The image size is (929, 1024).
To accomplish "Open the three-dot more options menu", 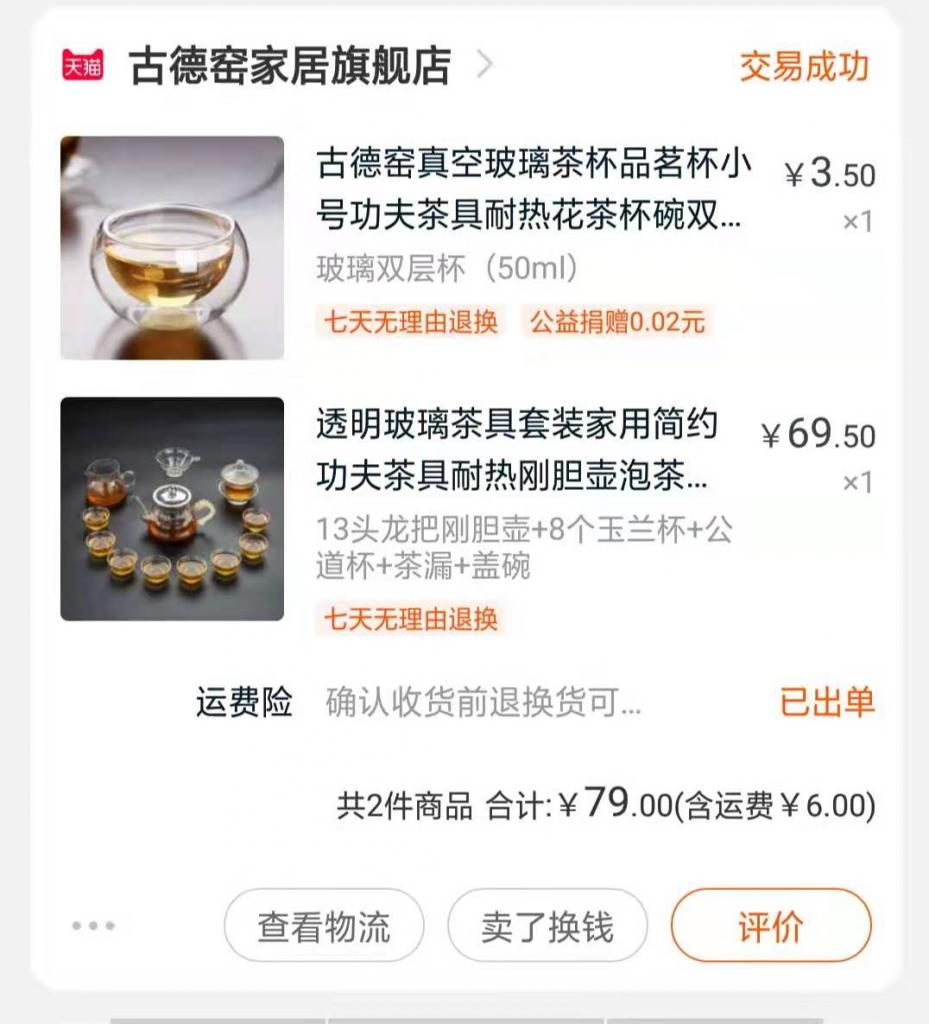I will point(94,926).
